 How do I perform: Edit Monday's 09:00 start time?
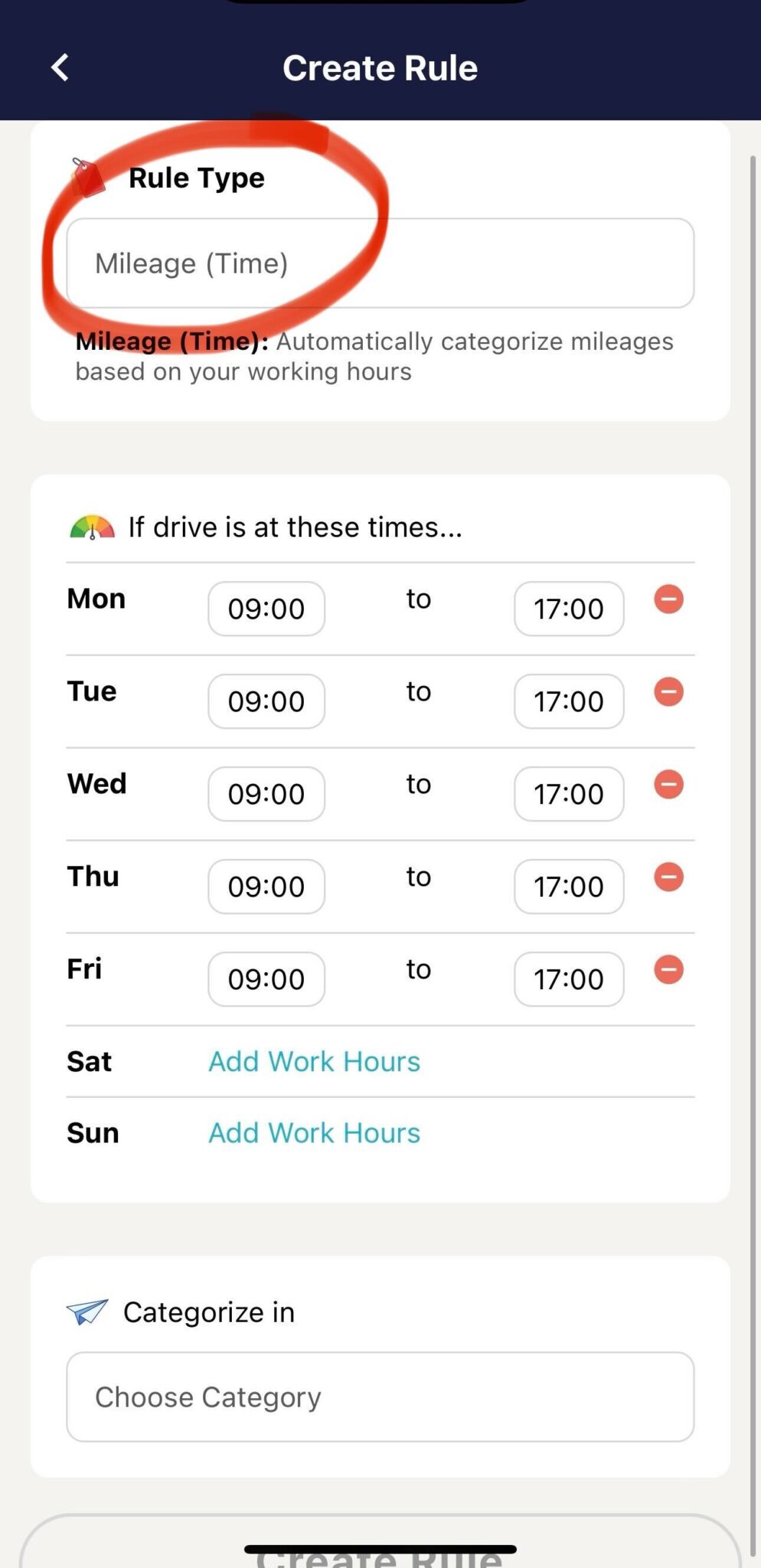point(266,608)
